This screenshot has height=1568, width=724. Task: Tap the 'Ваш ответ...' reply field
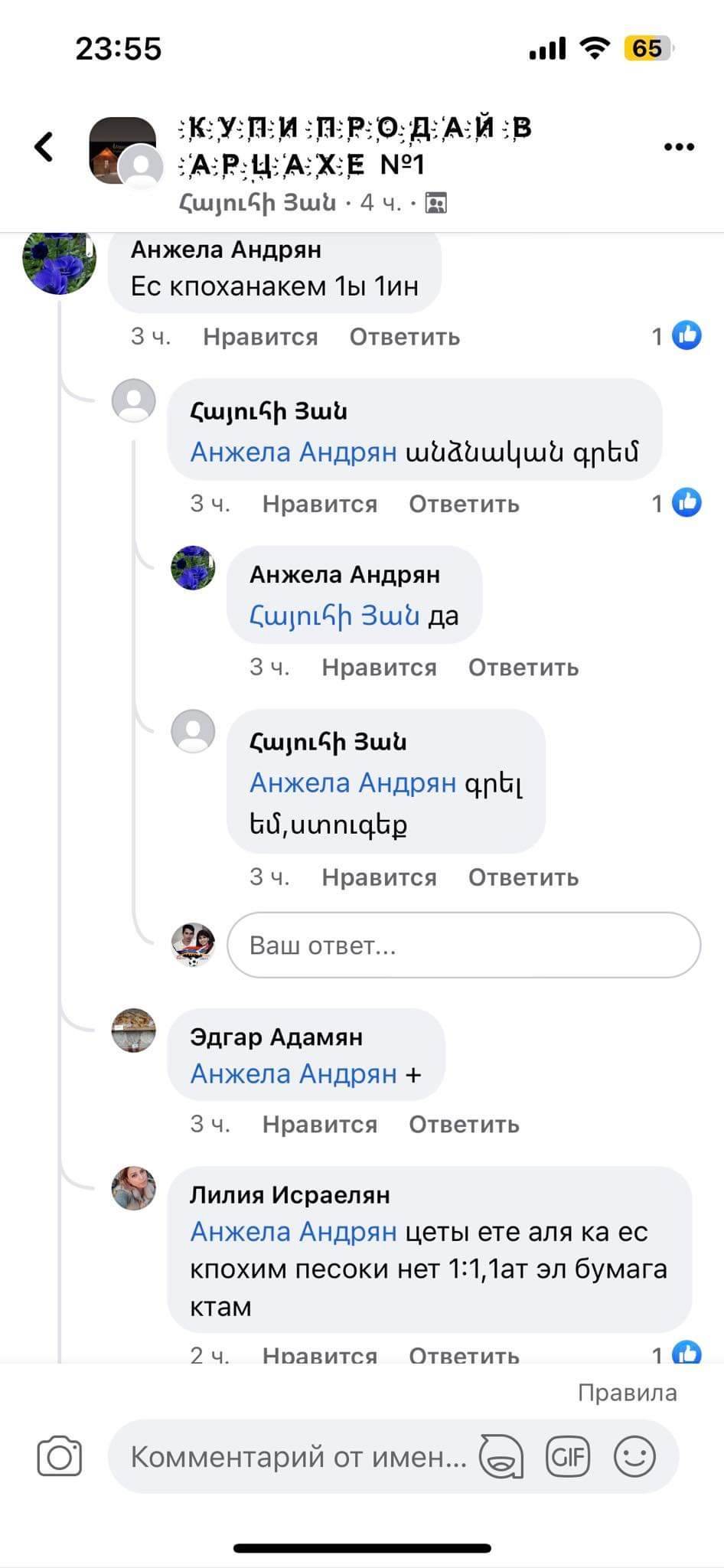tap(463, 945)
